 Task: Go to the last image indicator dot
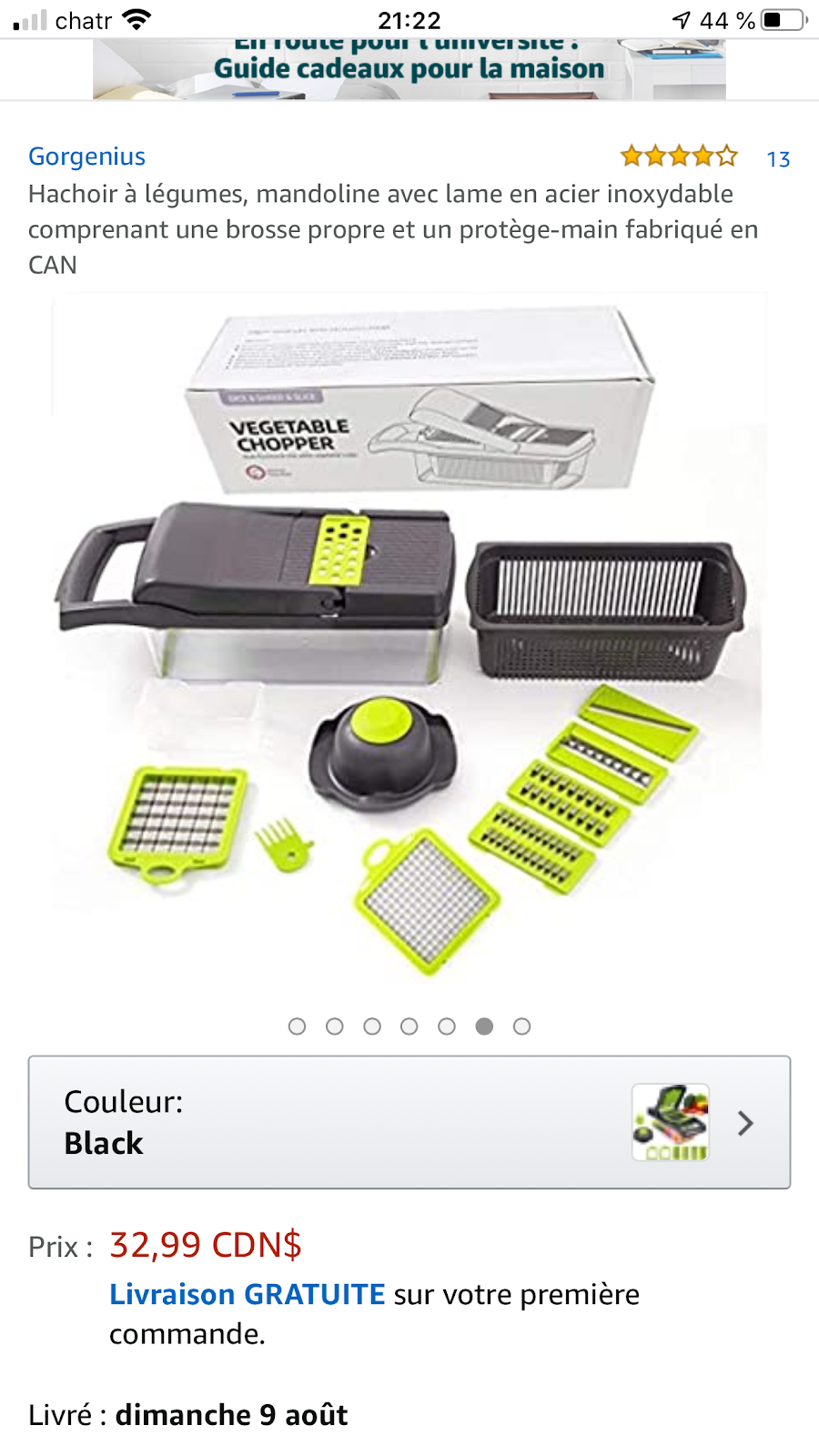coord(521,1026)
